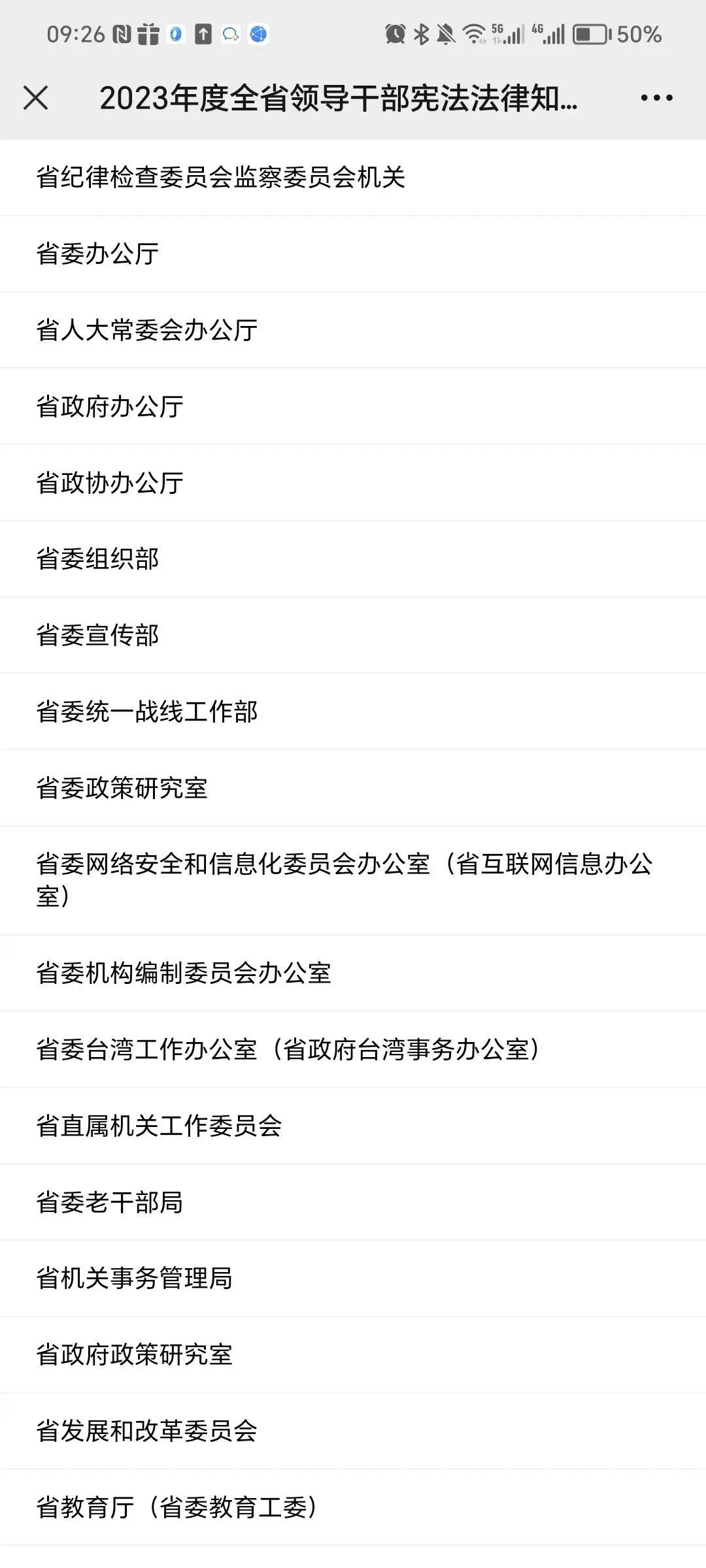Image resolution: width=706 pixels, height=1568 pixels.
Task: Select 省委组织部
Action: (353, 559)
